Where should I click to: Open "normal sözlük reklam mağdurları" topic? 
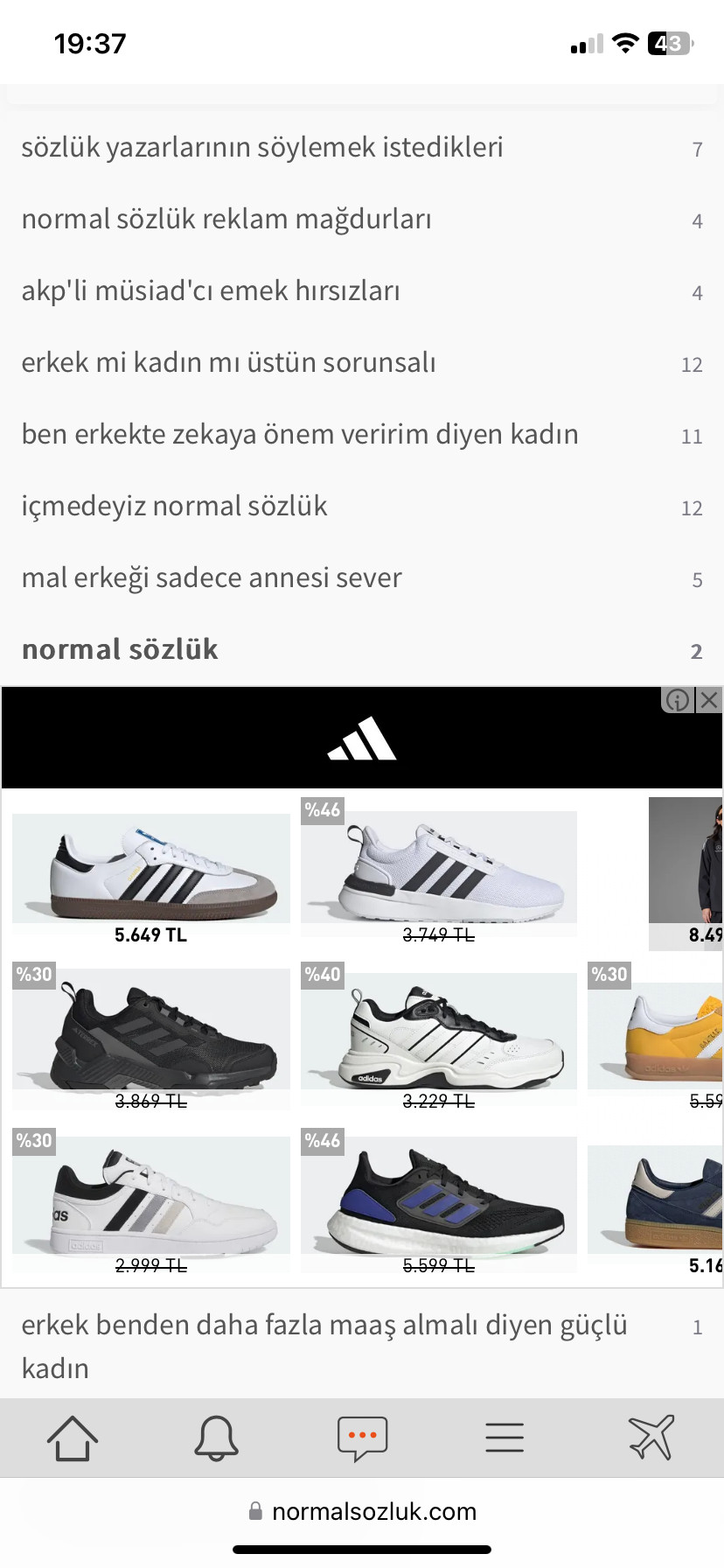click(226, 220)
